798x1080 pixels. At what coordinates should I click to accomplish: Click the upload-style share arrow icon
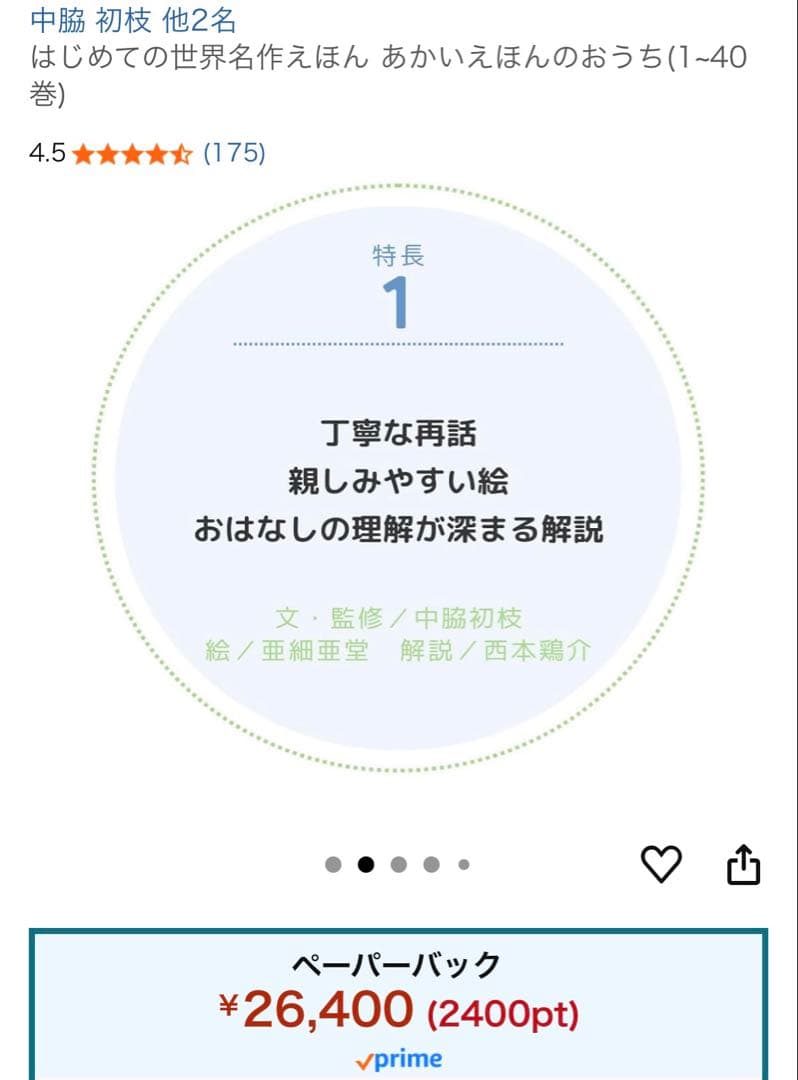(742, 863)
